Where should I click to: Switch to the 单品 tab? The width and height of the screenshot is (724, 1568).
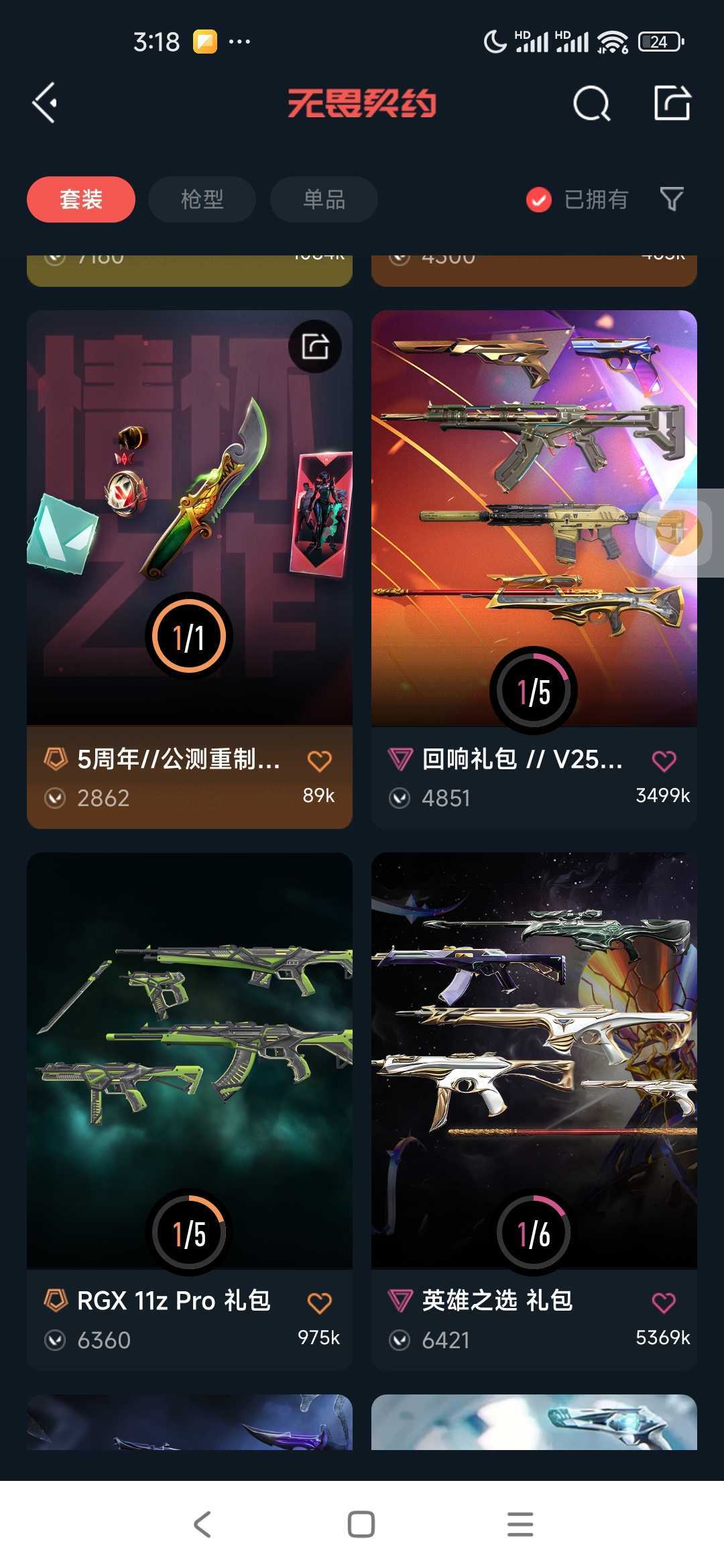pyautogui.click(x=324, y=199)
